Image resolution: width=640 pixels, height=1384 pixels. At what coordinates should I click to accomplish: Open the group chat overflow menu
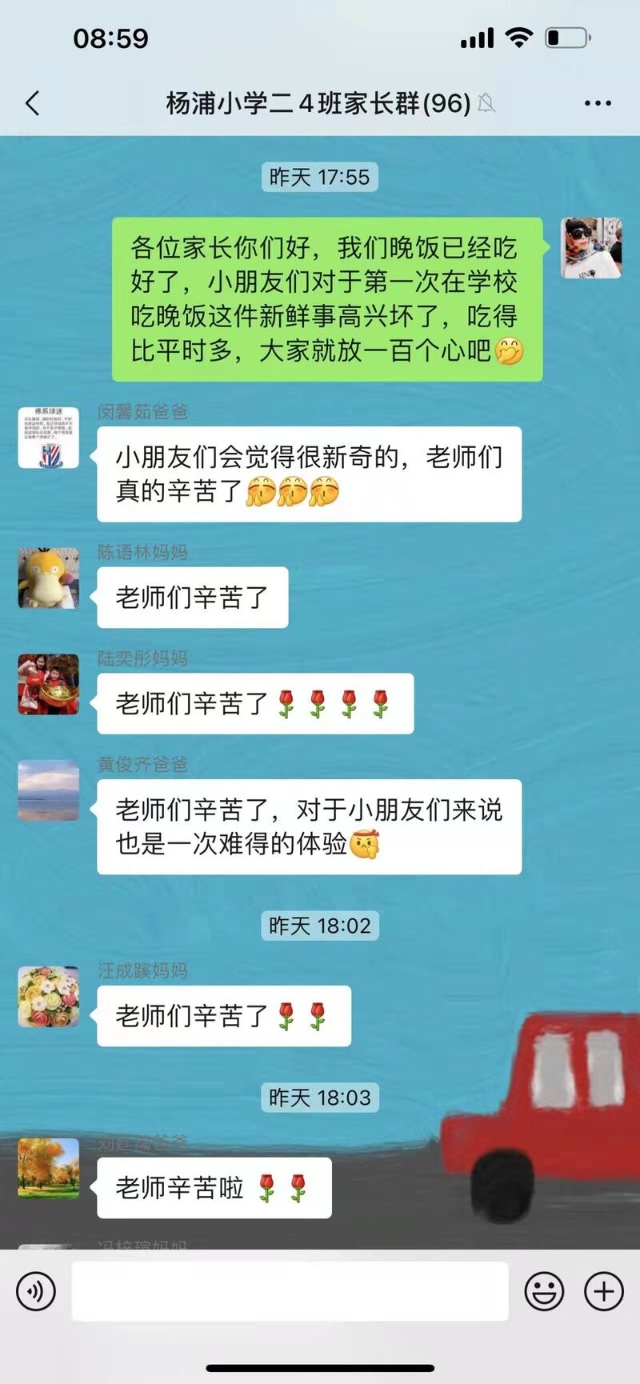[597, 103]
